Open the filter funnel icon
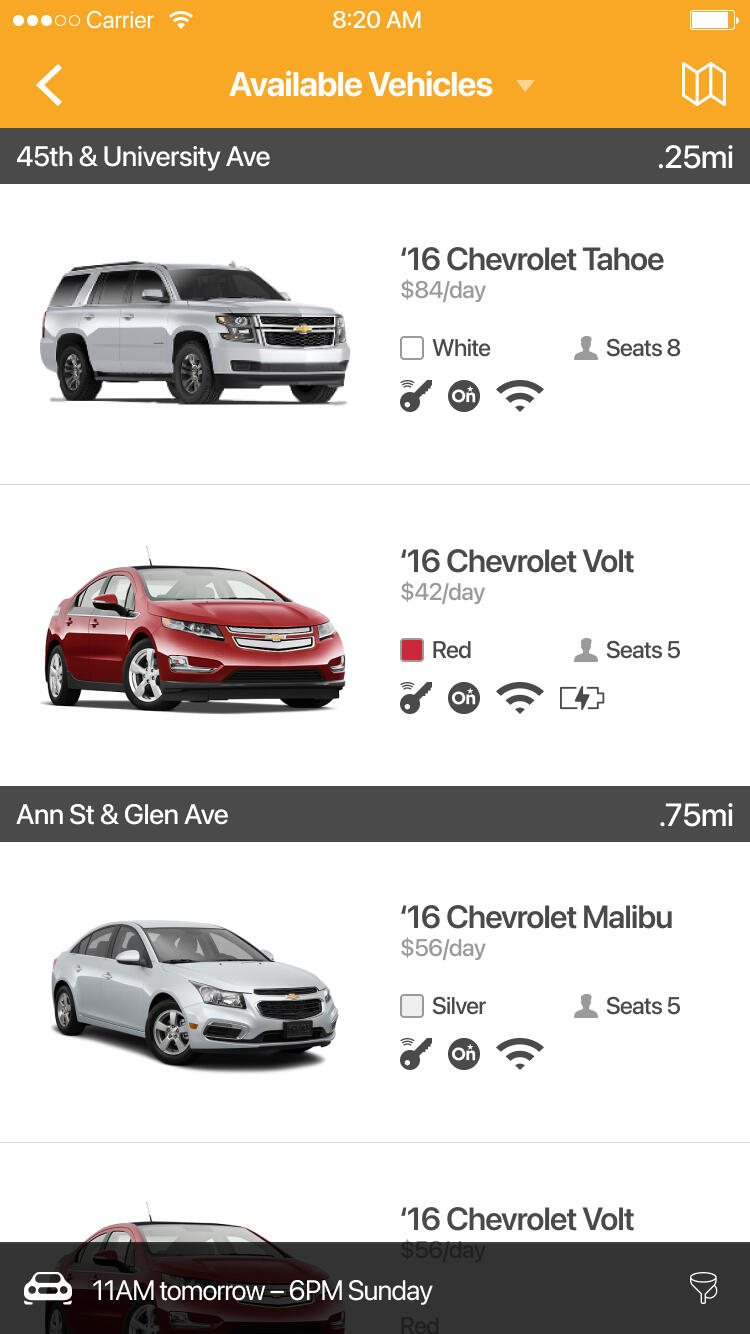 pyautogui.click(x=704, y=1288)
